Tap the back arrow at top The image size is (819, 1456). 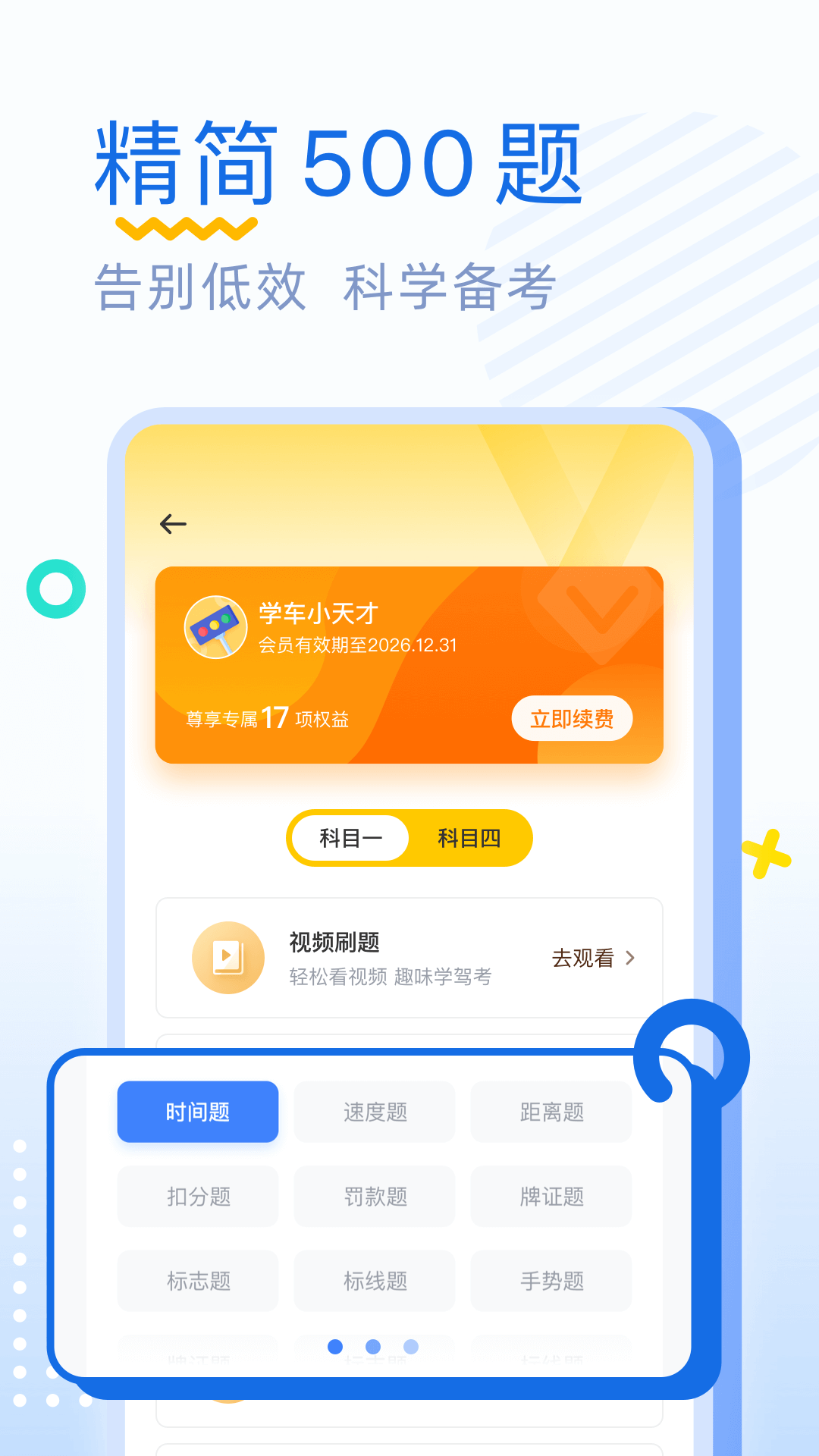[173, 523]
